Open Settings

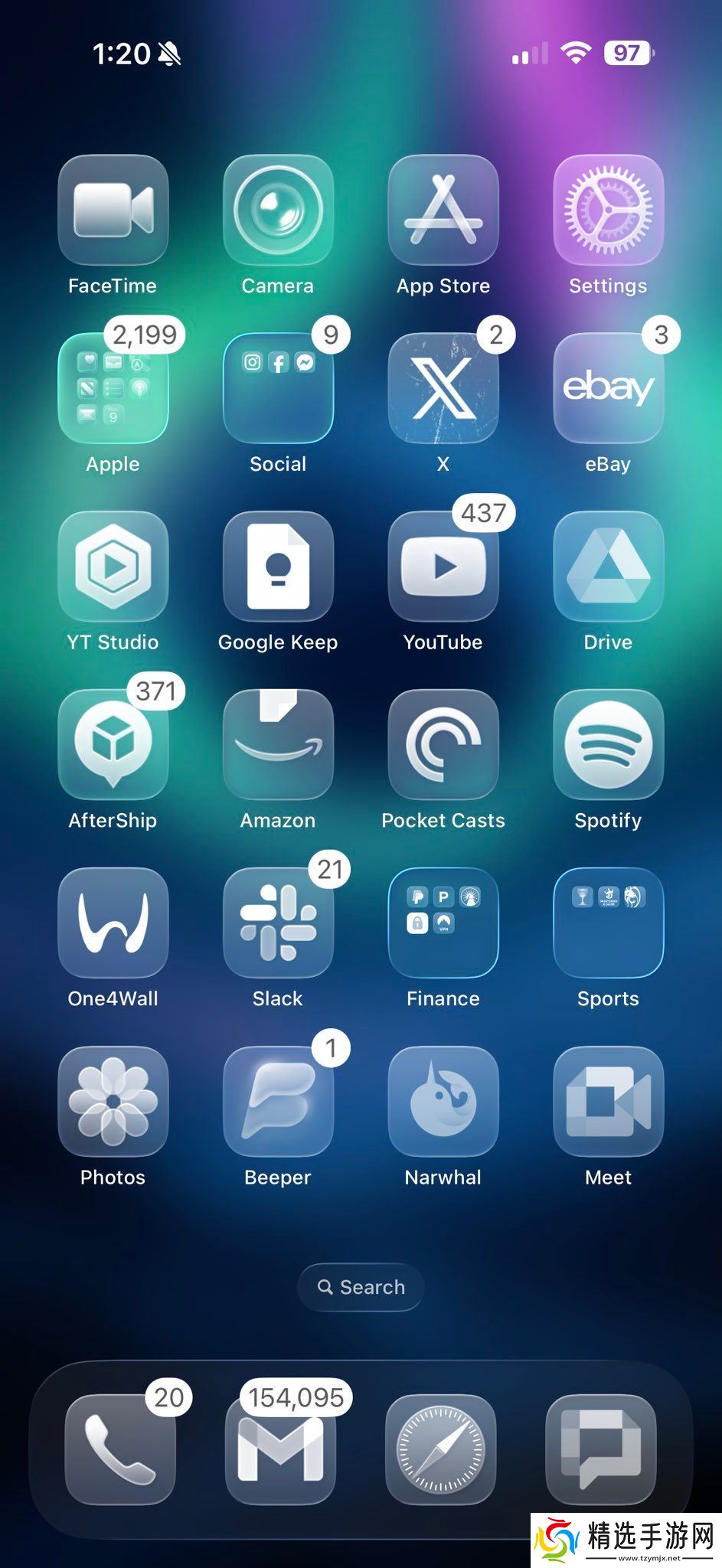(608, 211)
